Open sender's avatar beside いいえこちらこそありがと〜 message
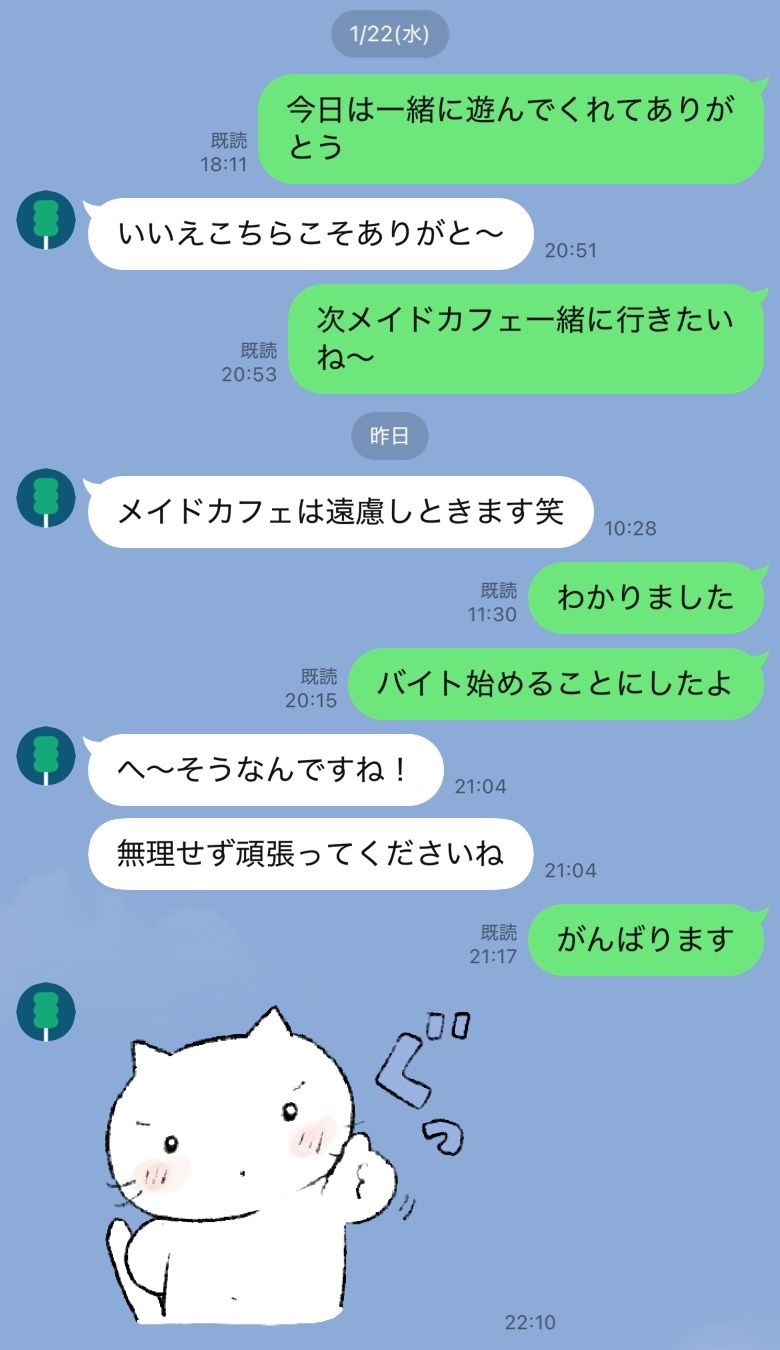780x1350 pixels. (46, 219)
